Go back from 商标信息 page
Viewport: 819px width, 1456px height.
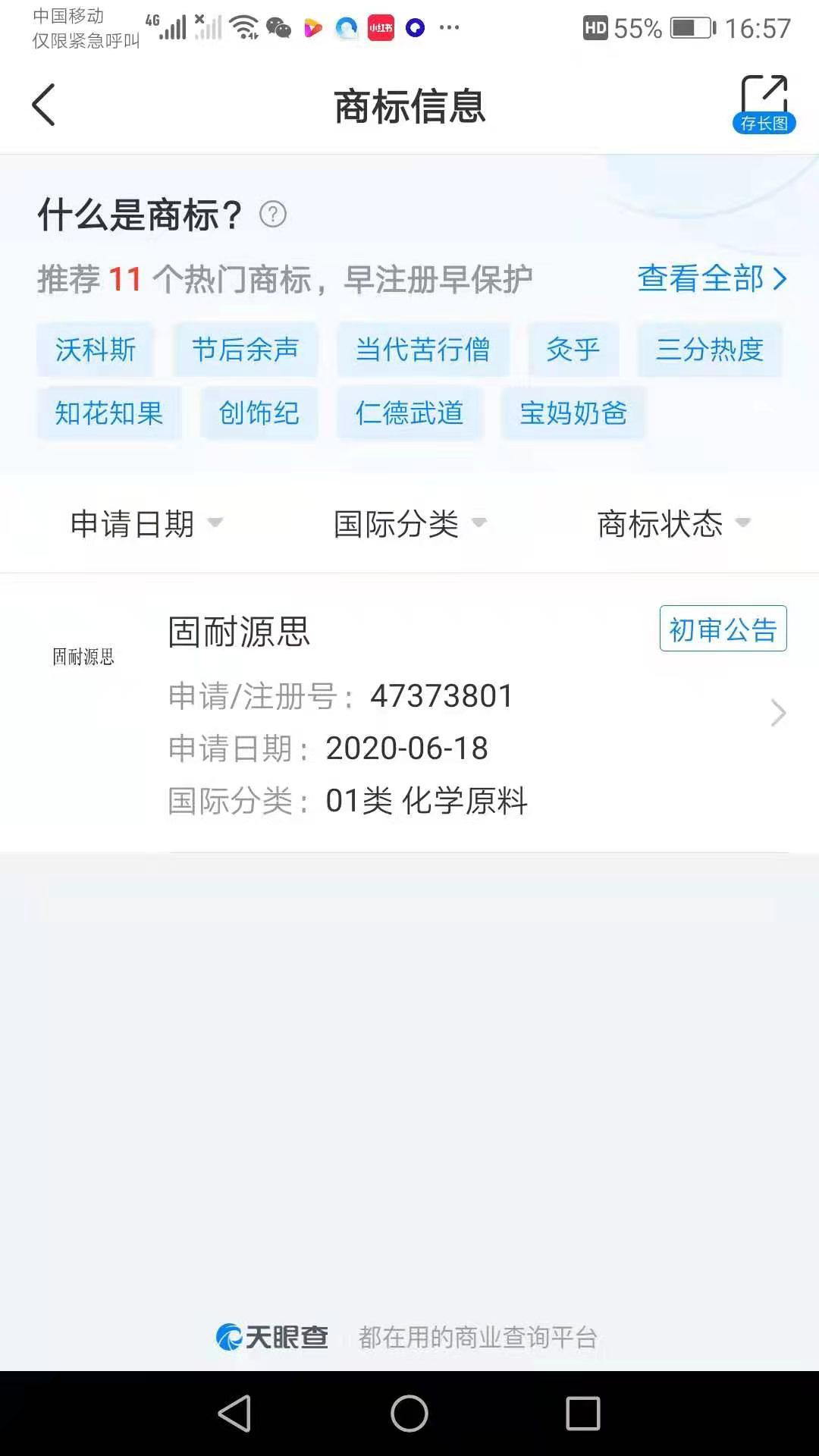coord(44,105)
